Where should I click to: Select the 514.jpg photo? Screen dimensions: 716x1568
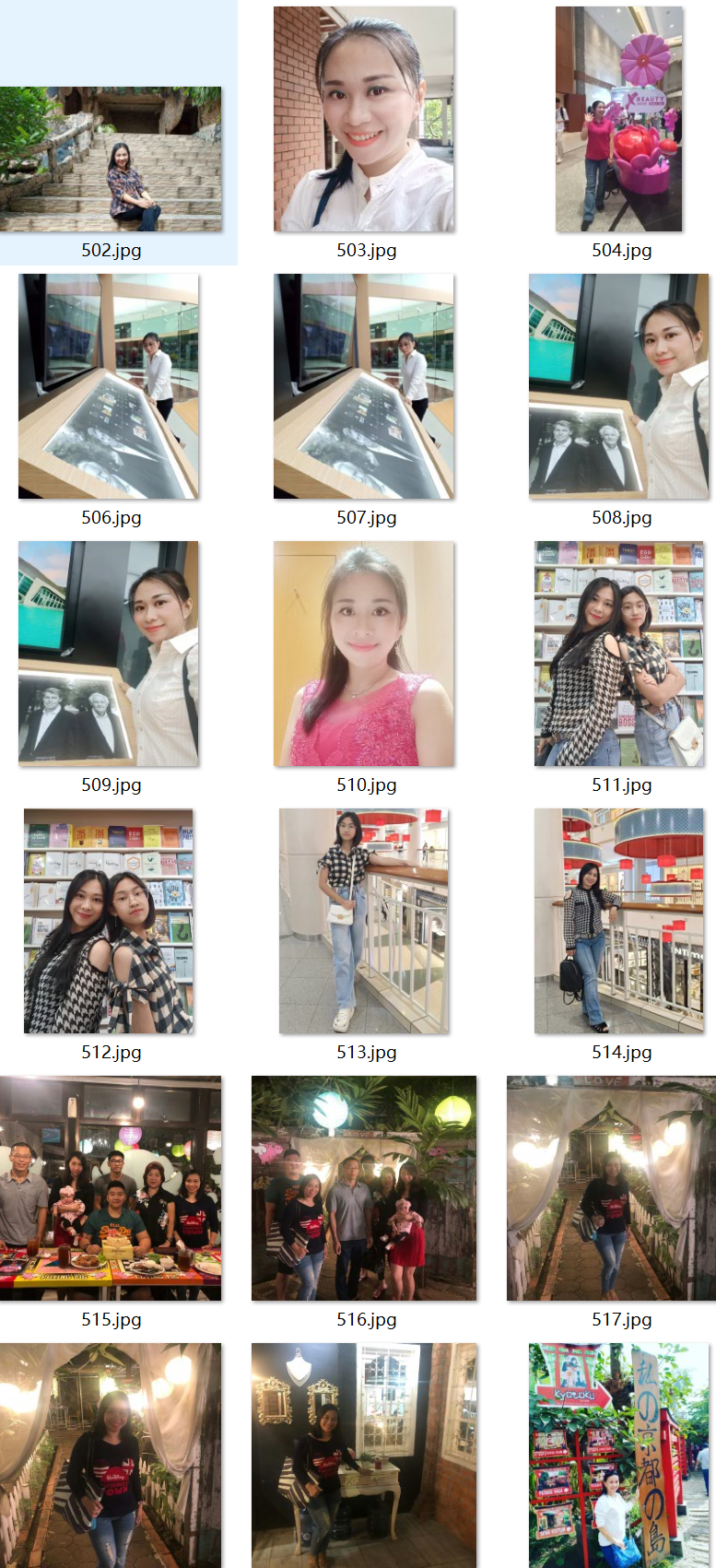619,921
